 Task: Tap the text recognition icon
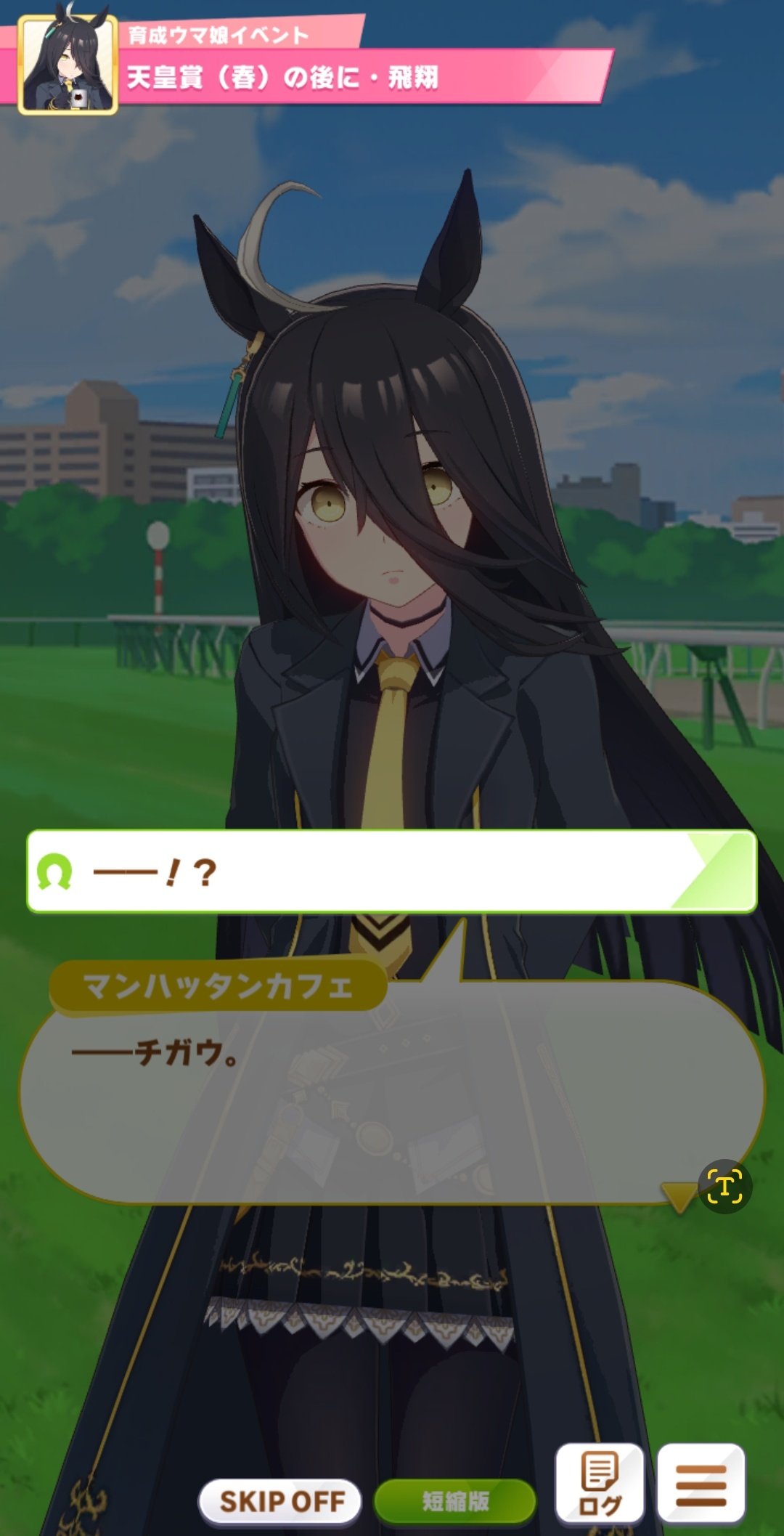click(x=724, y=1187)
